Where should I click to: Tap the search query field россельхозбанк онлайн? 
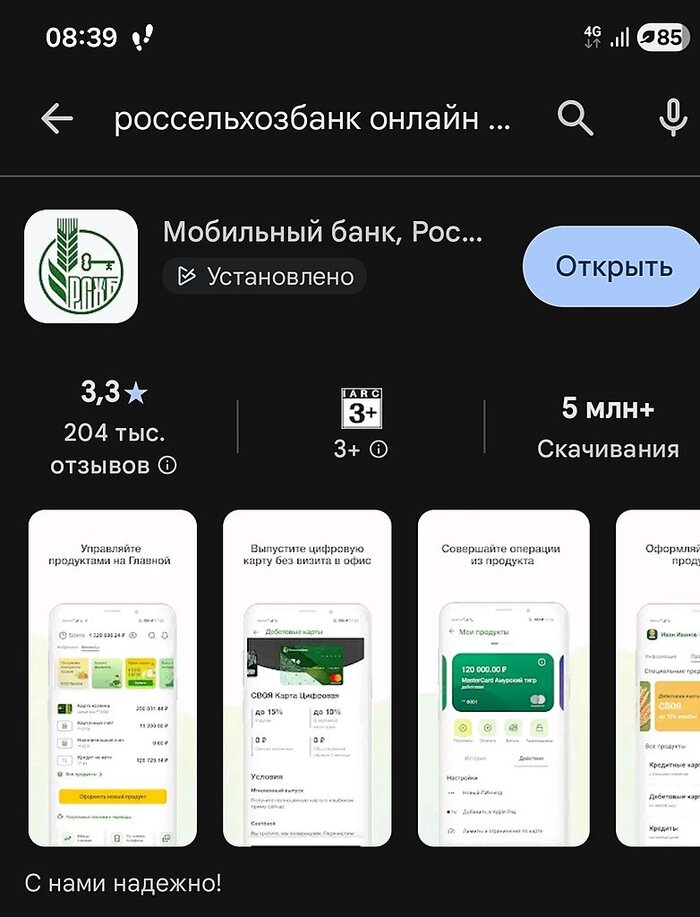[312, 119]
